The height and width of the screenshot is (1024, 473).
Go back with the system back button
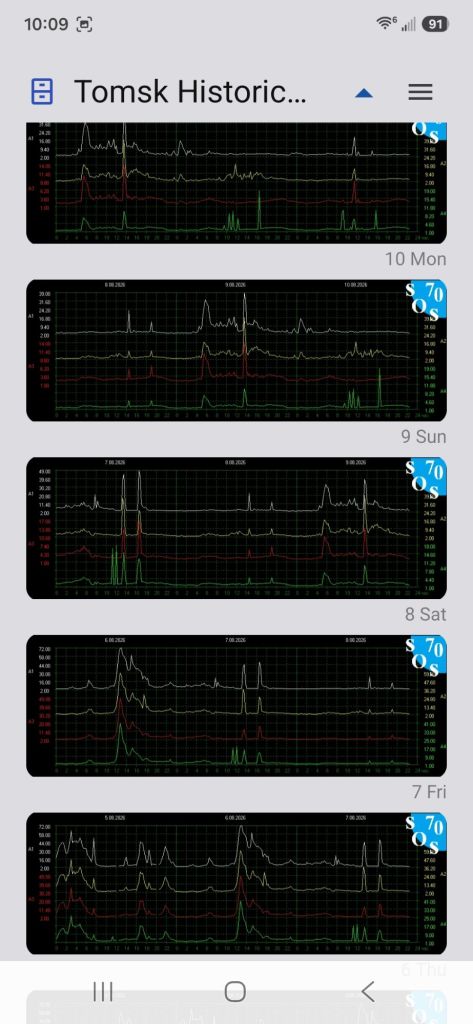click(368, 991)
